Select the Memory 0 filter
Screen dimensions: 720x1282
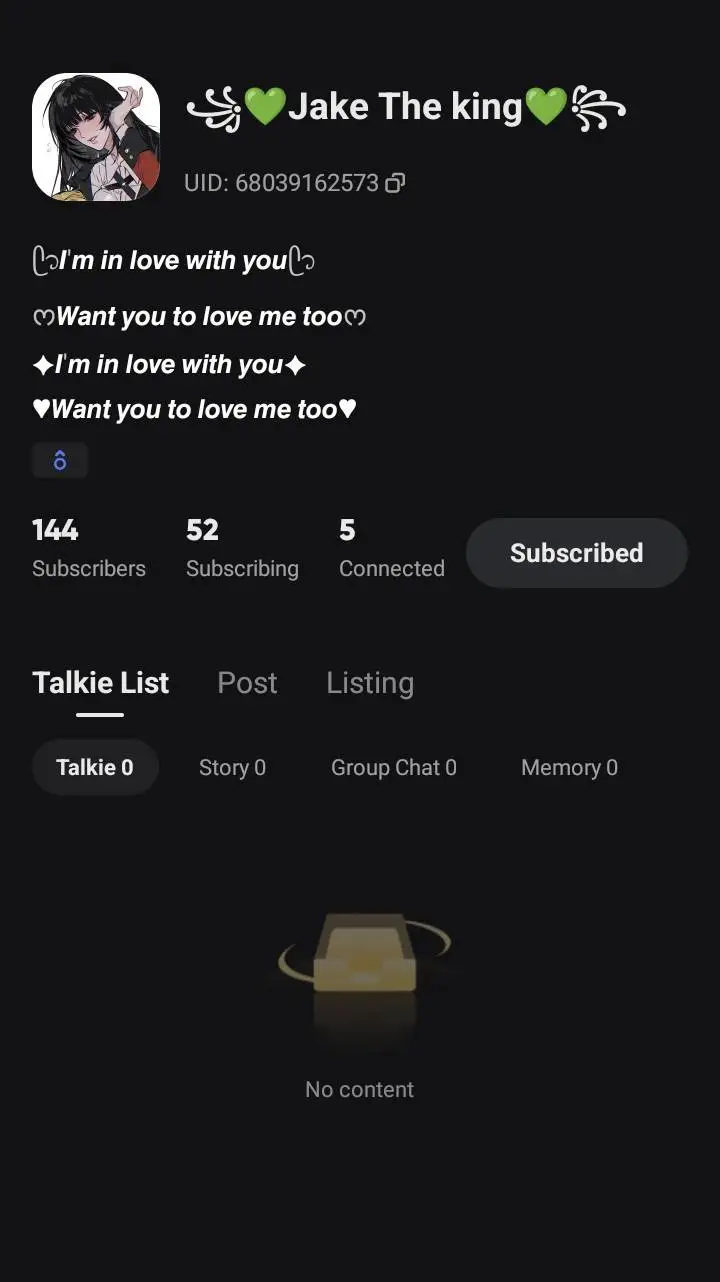568,767
